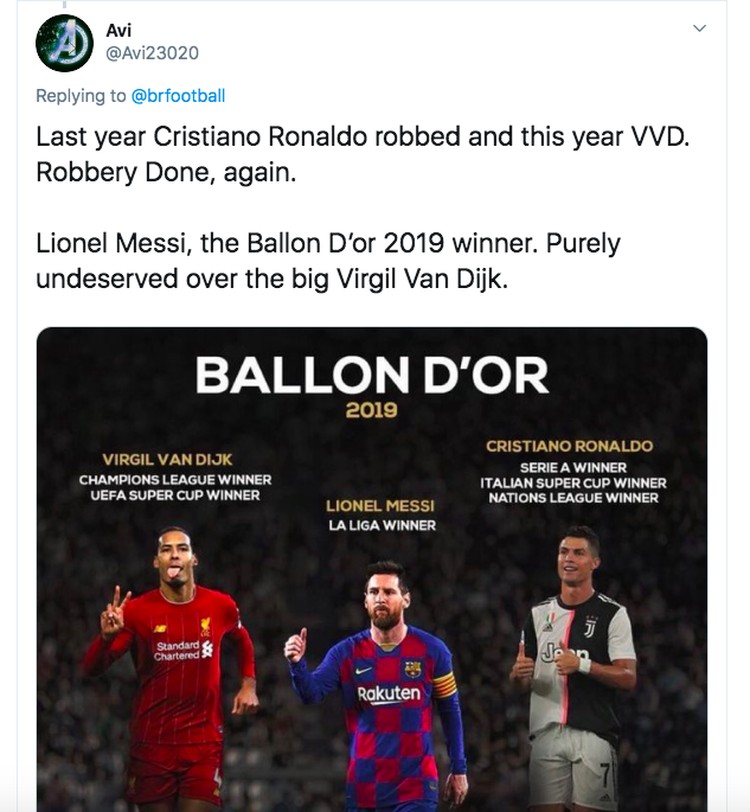The width and height of the screenshot is (750, 812).
Task: Open the tweet options chevron menu
Action: point(700,29)
